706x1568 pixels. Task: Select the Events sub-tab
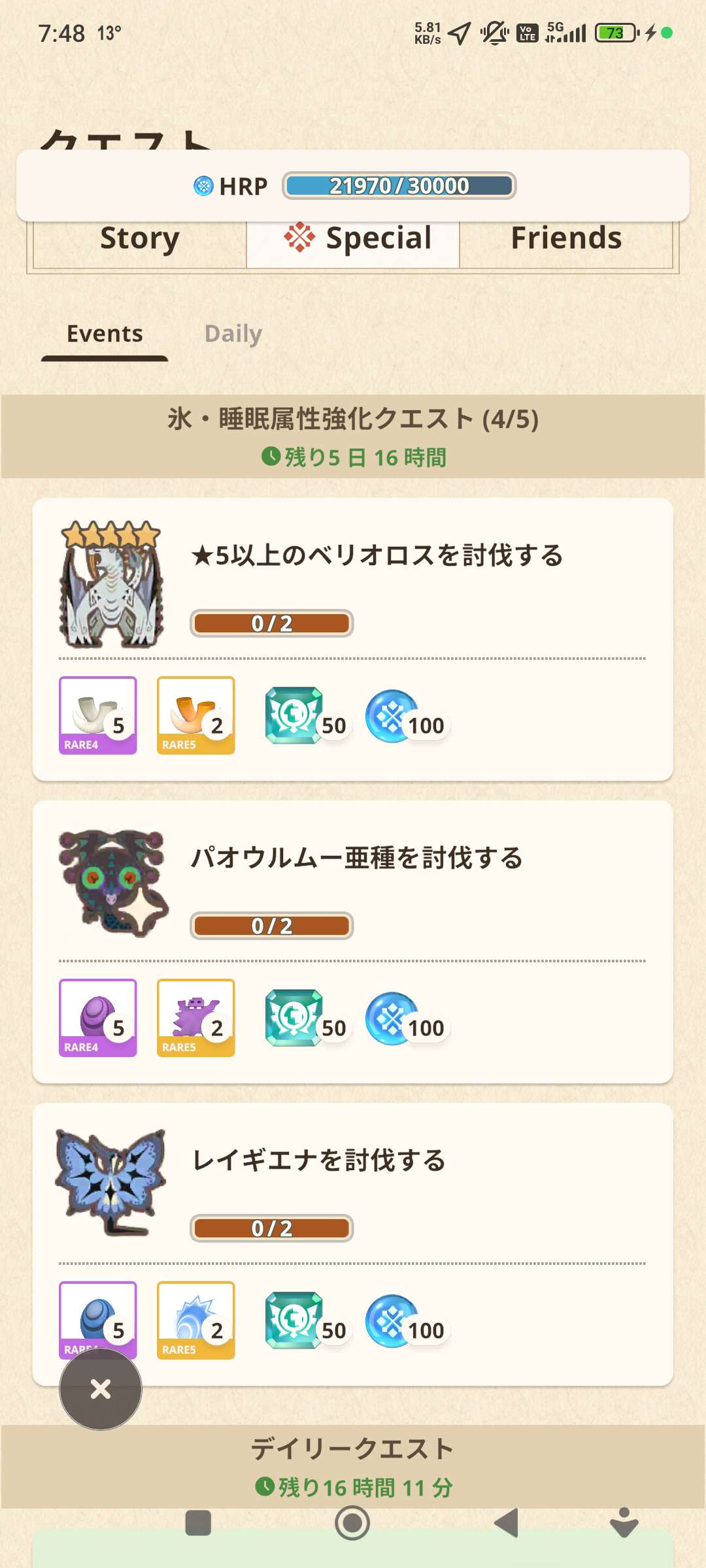coord(105,334)
